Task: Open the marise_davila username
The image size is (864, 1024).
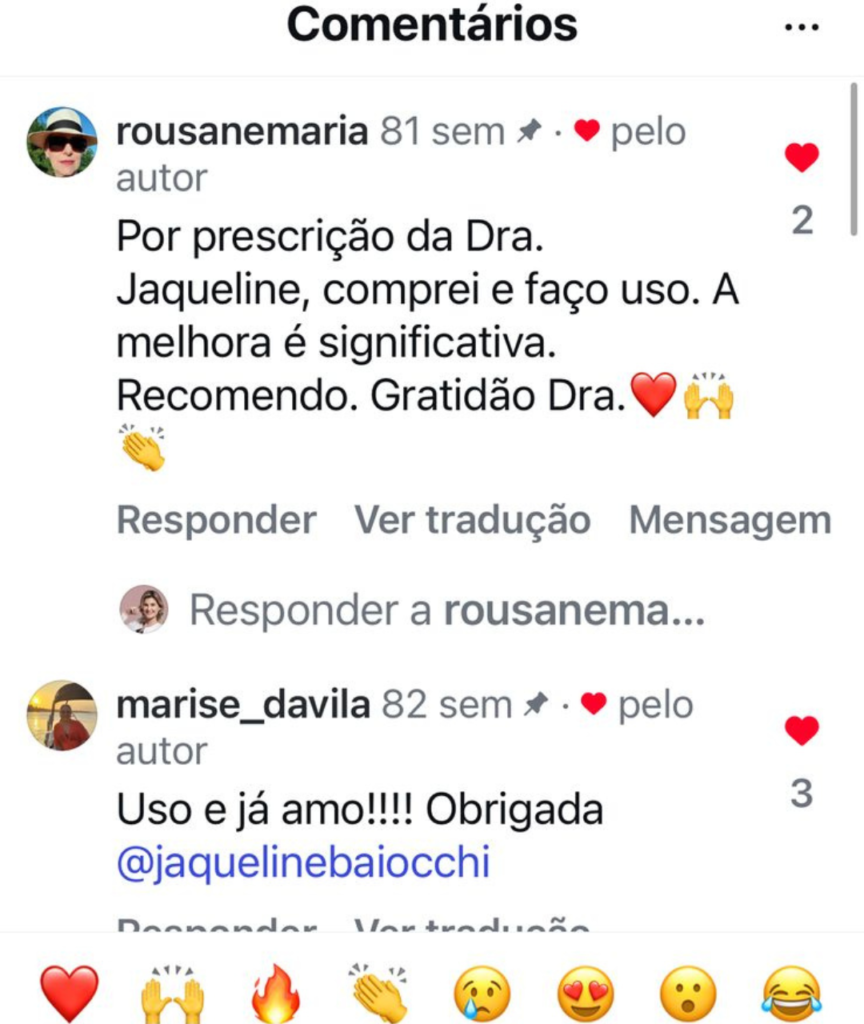Action: click(x=243, y=705)
